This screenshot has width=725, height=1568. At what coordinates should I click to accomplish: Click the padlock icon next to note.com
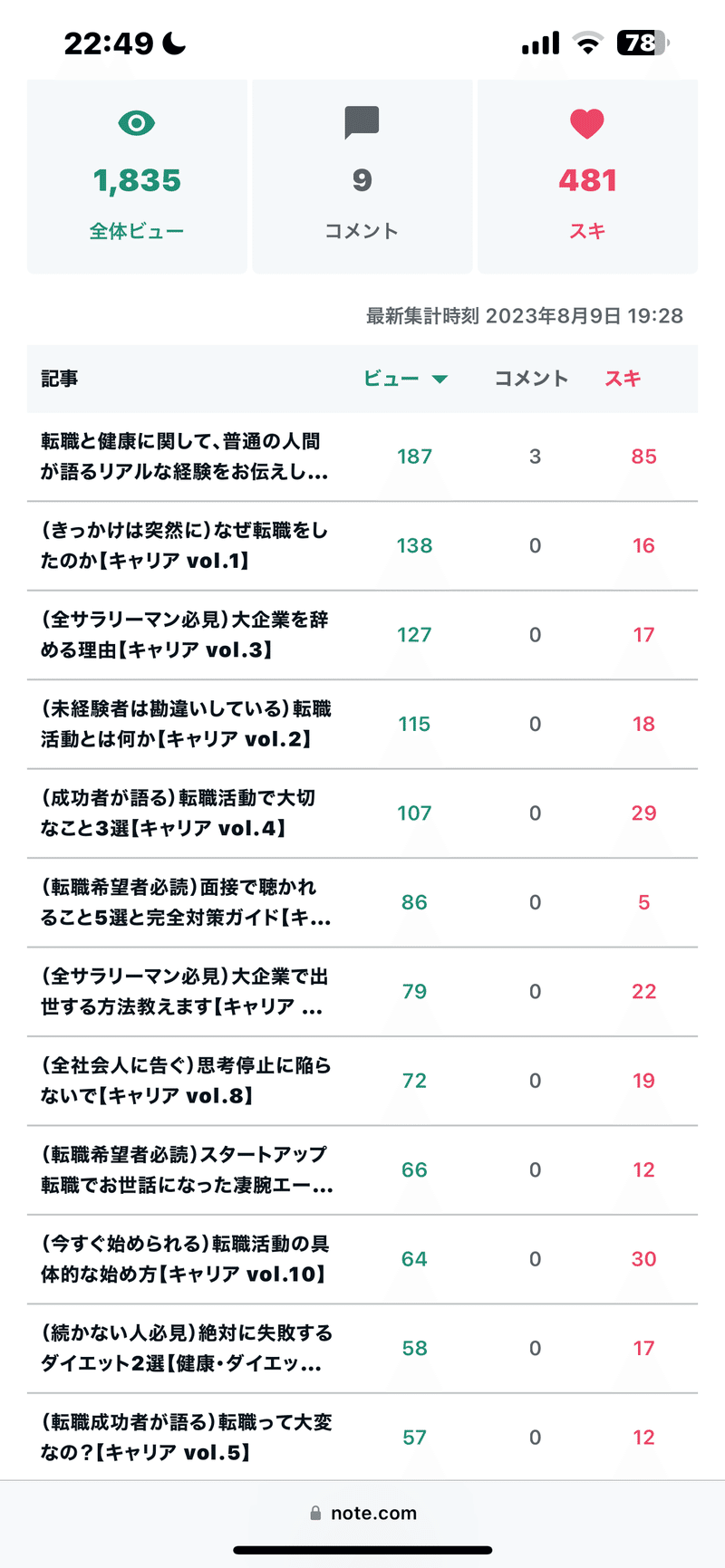[x=314, y=1513]
